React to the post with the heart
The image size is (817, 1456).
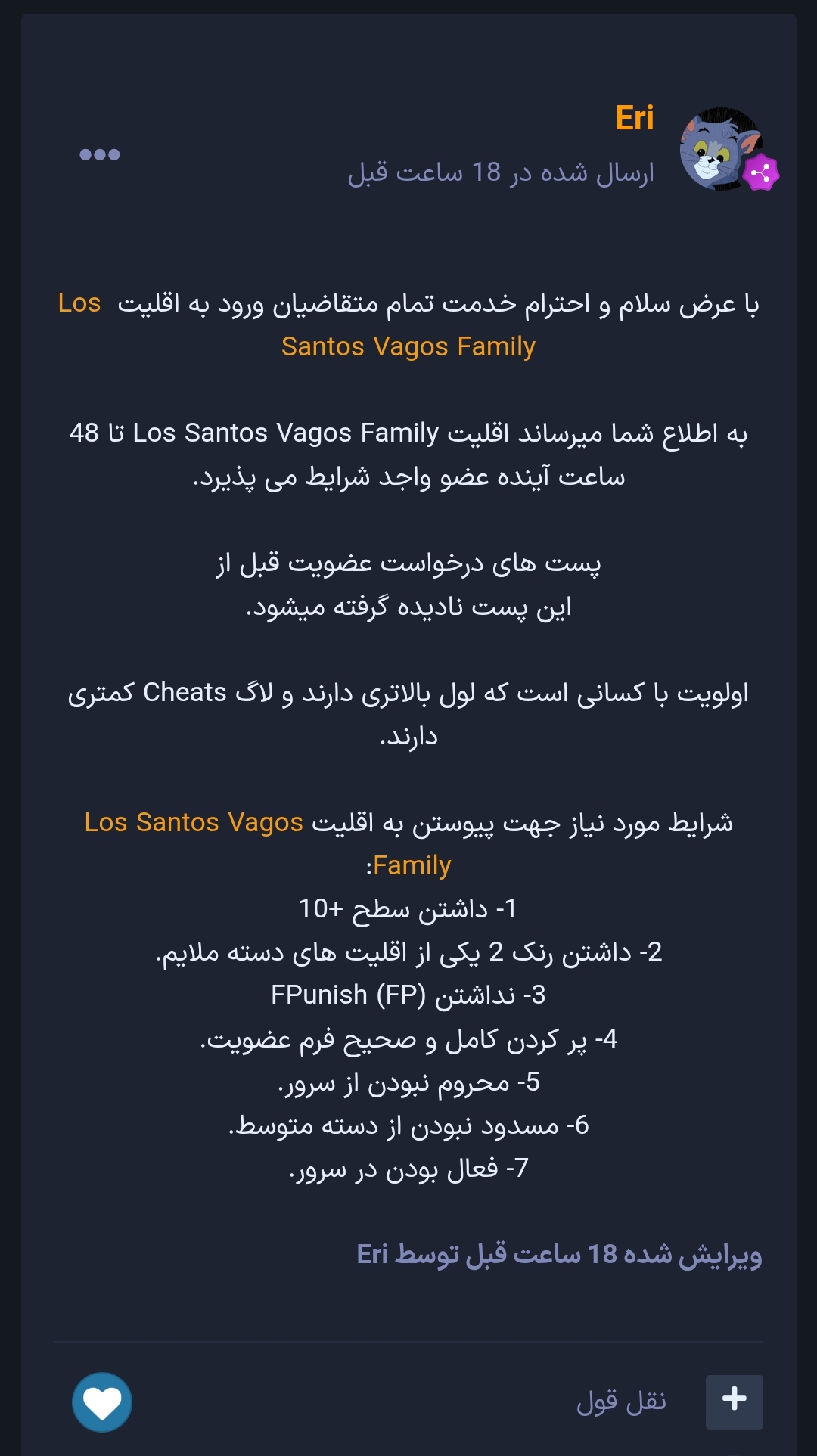coord(102,1402)
